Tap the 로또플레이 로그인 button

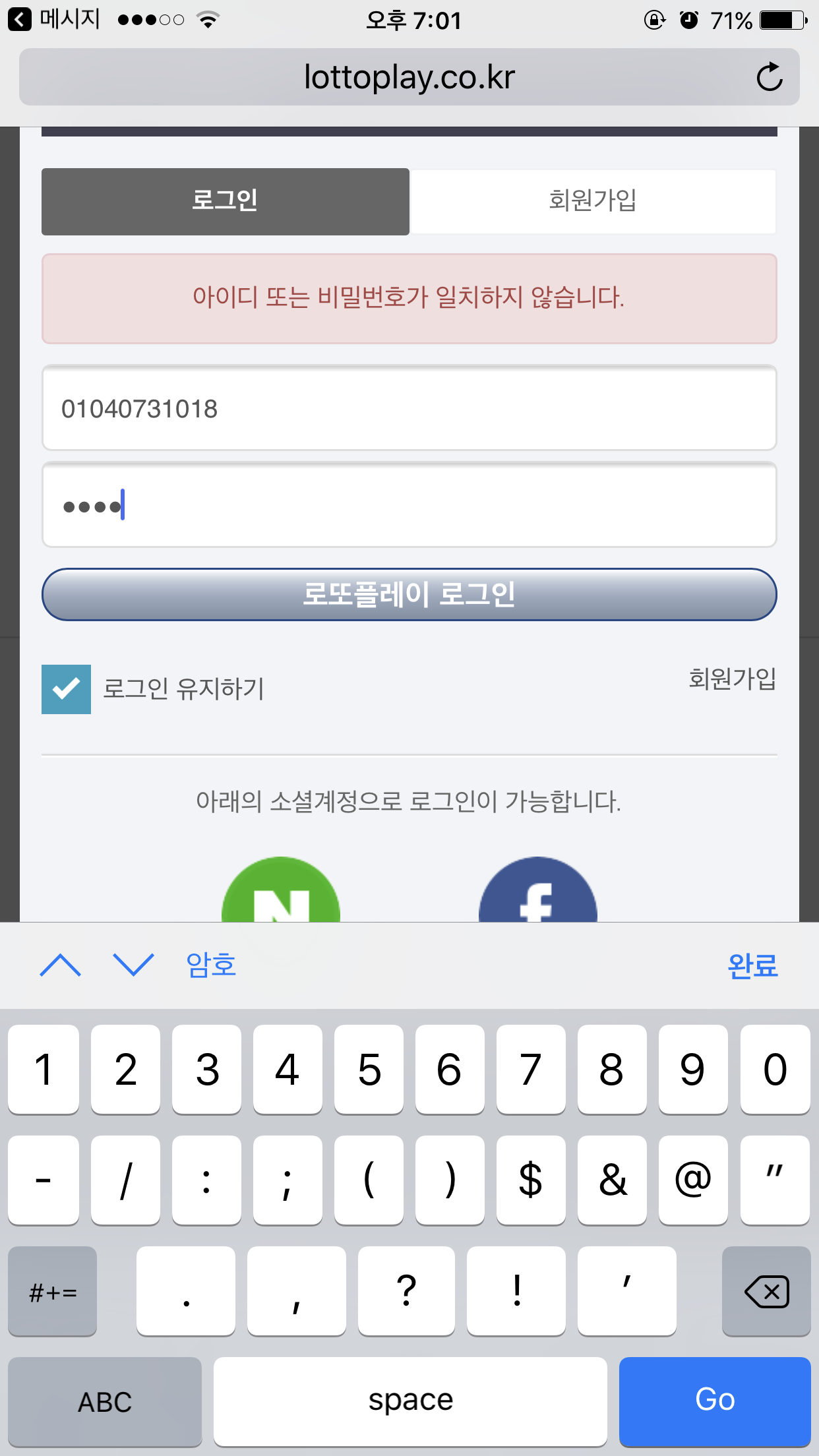[409, 594]
